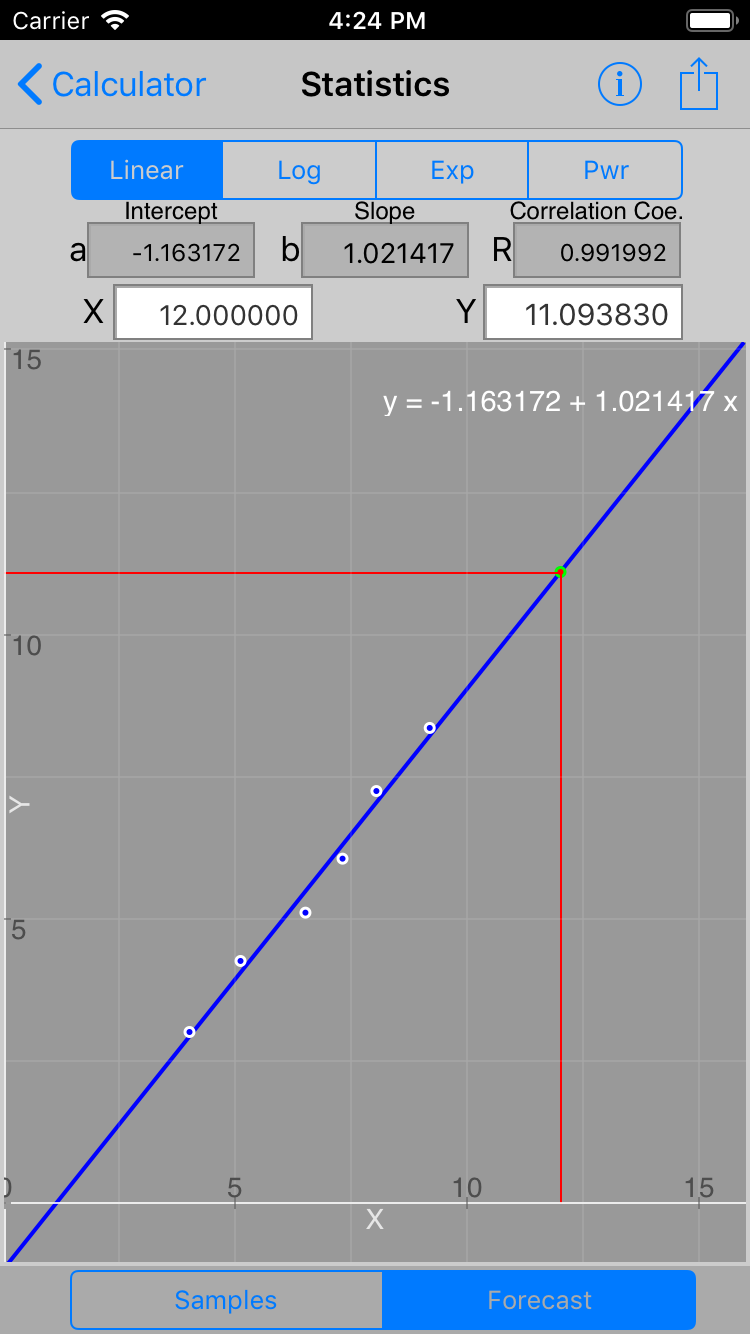Switch to Log regression

click(299, 170)
